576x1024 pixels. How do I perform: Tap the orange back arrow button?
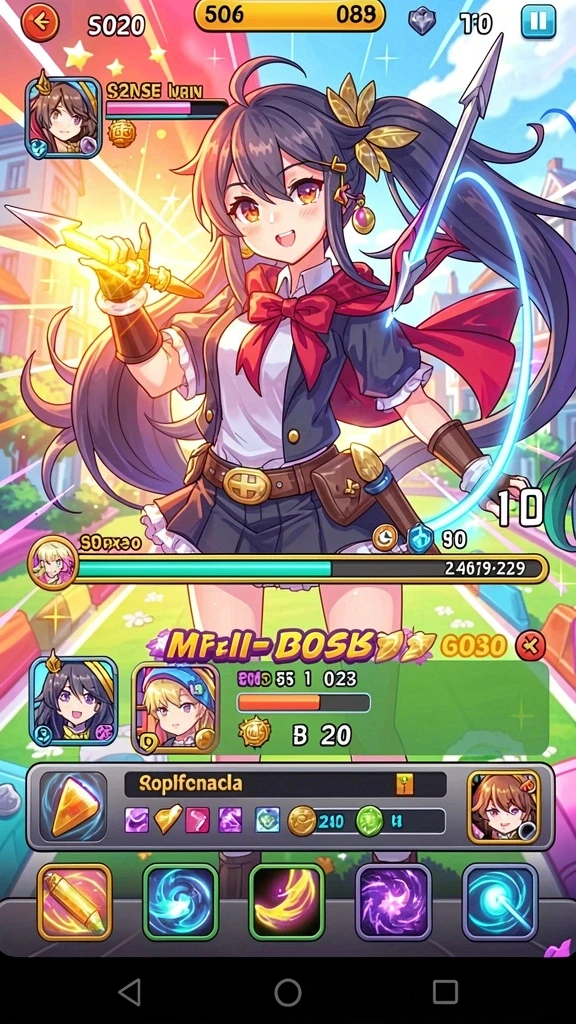pyautogui.click(x=40, y=22)
